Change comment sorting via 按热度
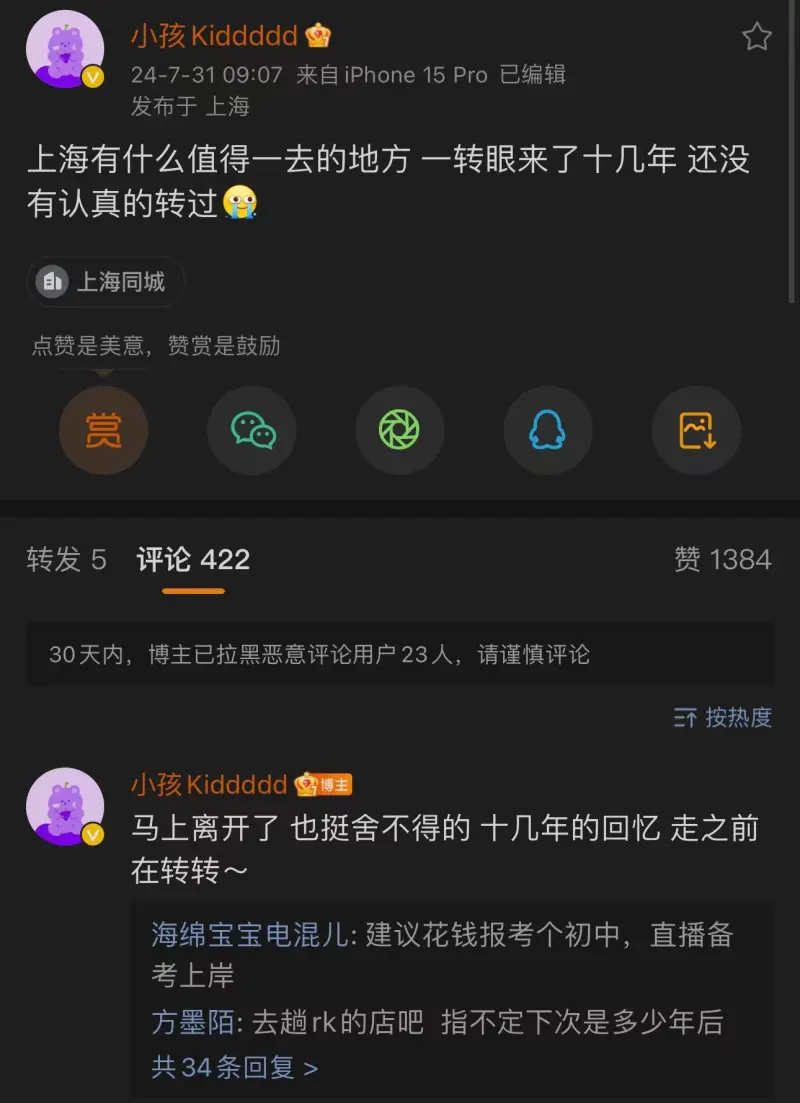Image resolution: width=800 pixels, height=1103 pixels. (x=723, y=717)
